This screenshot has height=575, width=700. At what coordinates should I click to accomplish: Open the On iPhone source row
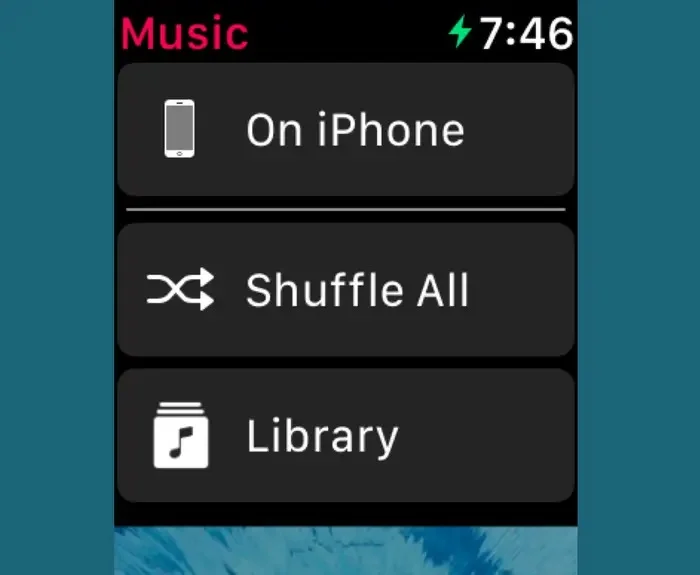pyautogui.click(x=345, y=130)
